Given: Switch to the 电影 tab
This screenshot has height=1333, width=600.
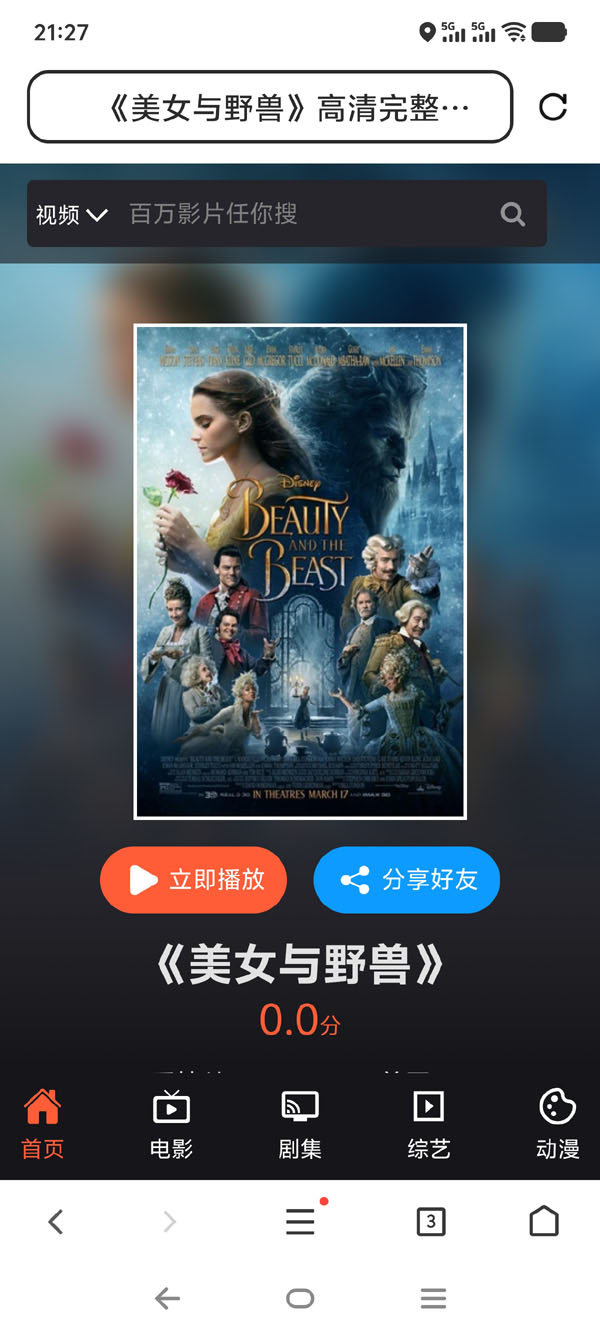Looking at the screenshot, I should (171, 1125).
